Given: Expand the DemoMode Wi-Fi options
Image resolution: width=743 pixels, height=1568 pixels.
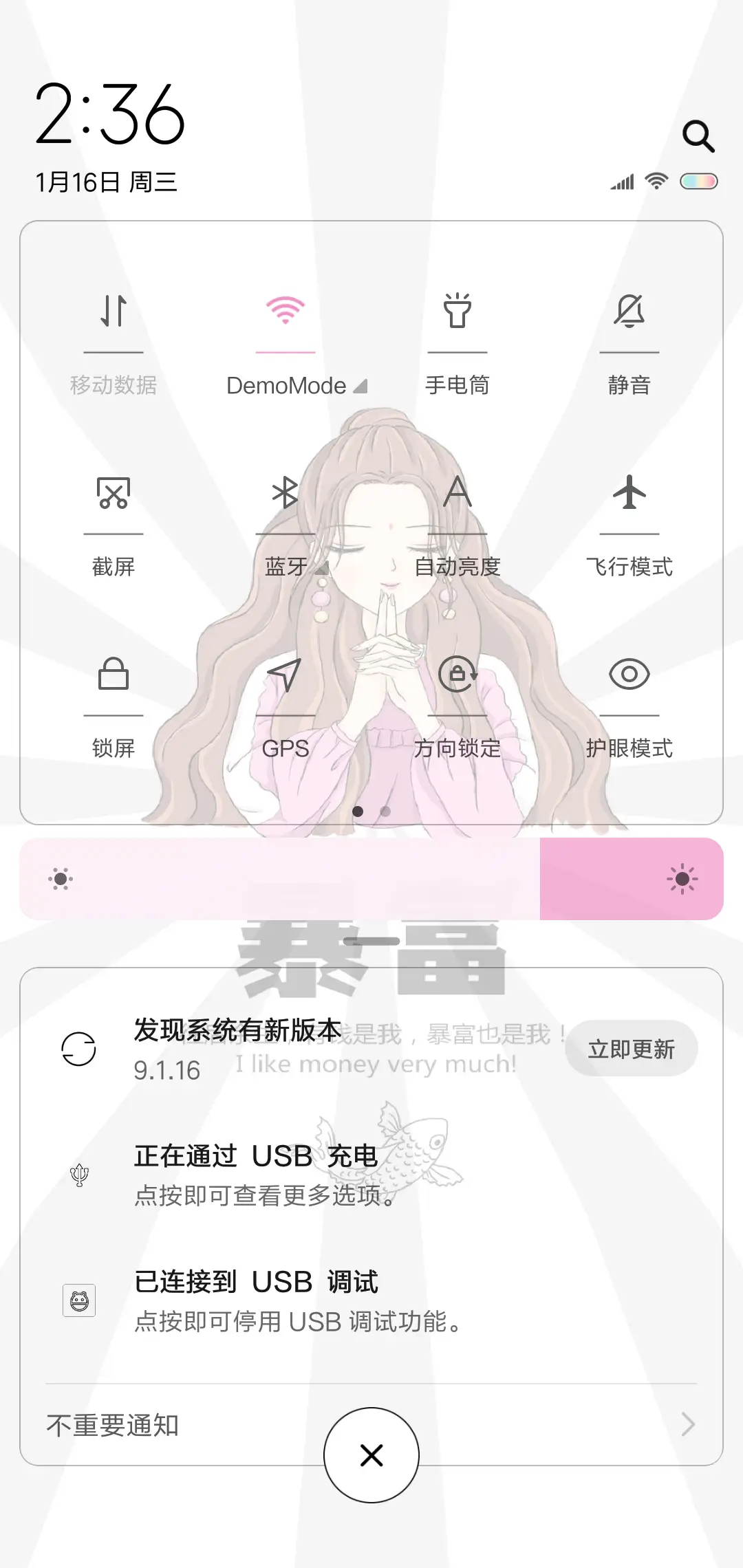Looking at the screenshot, I should pyautogui.click(x=359, y=386).
